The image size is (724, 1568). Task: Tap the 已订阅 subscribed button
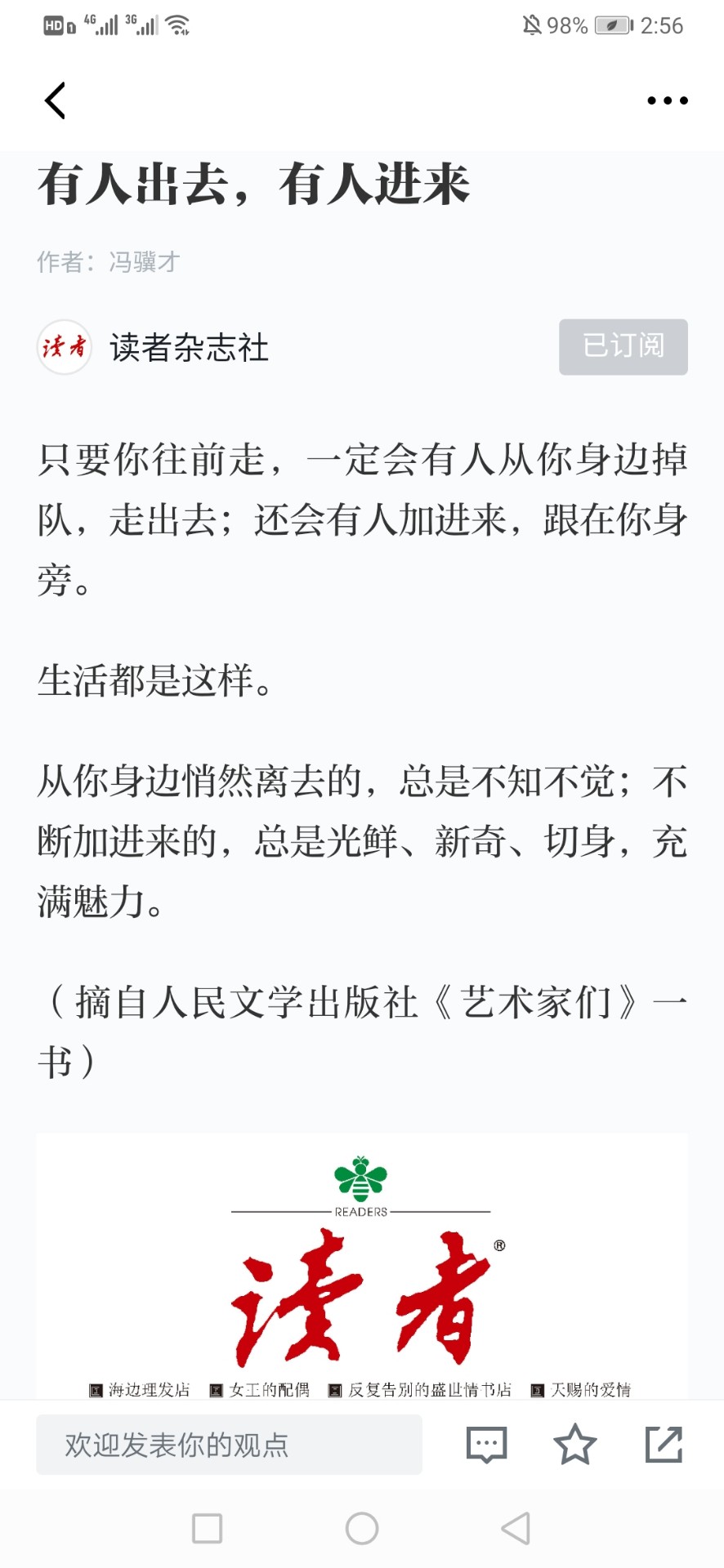click(x=623, y=347)
